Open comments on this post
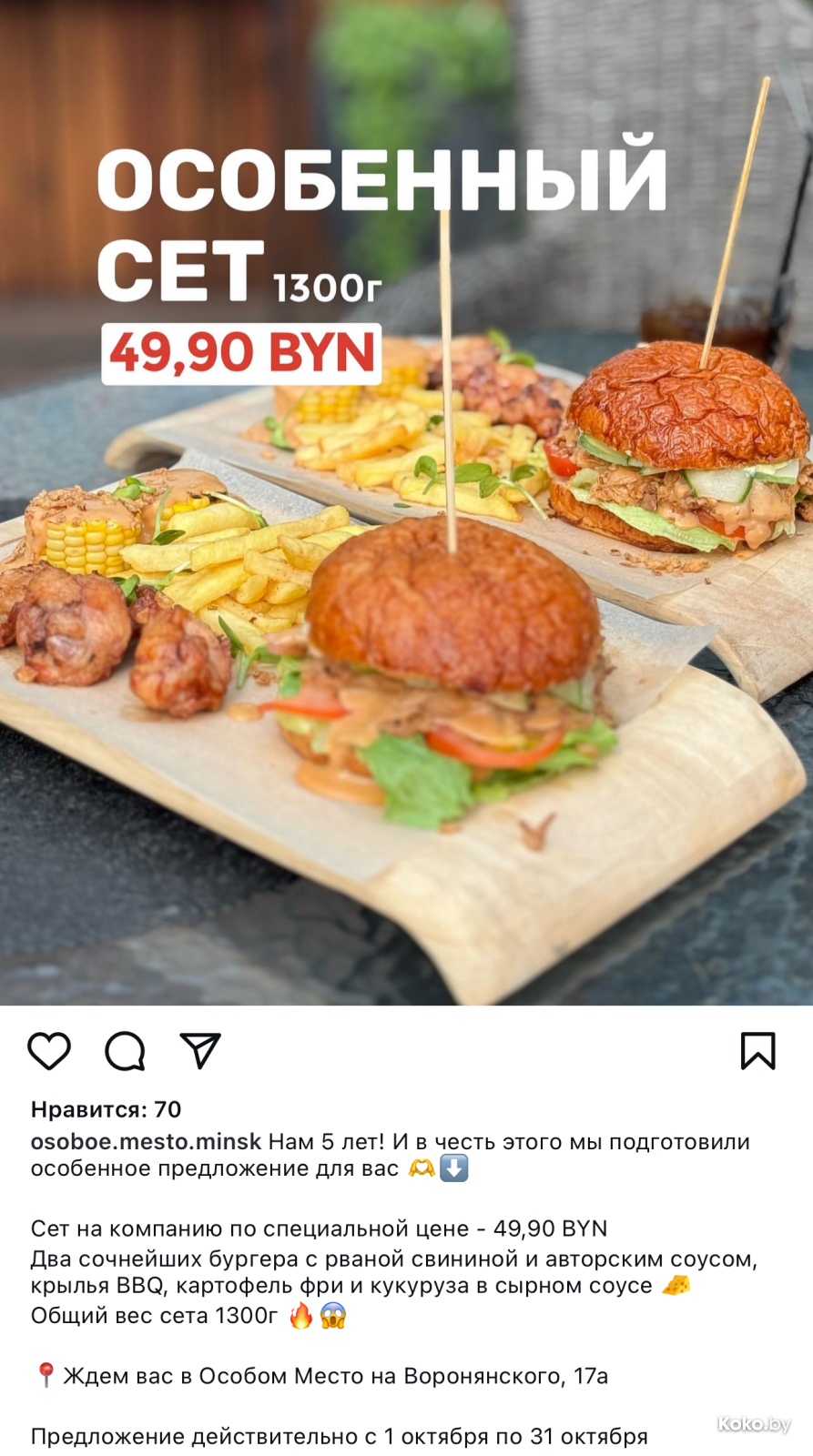 [x=125, y=1051]
